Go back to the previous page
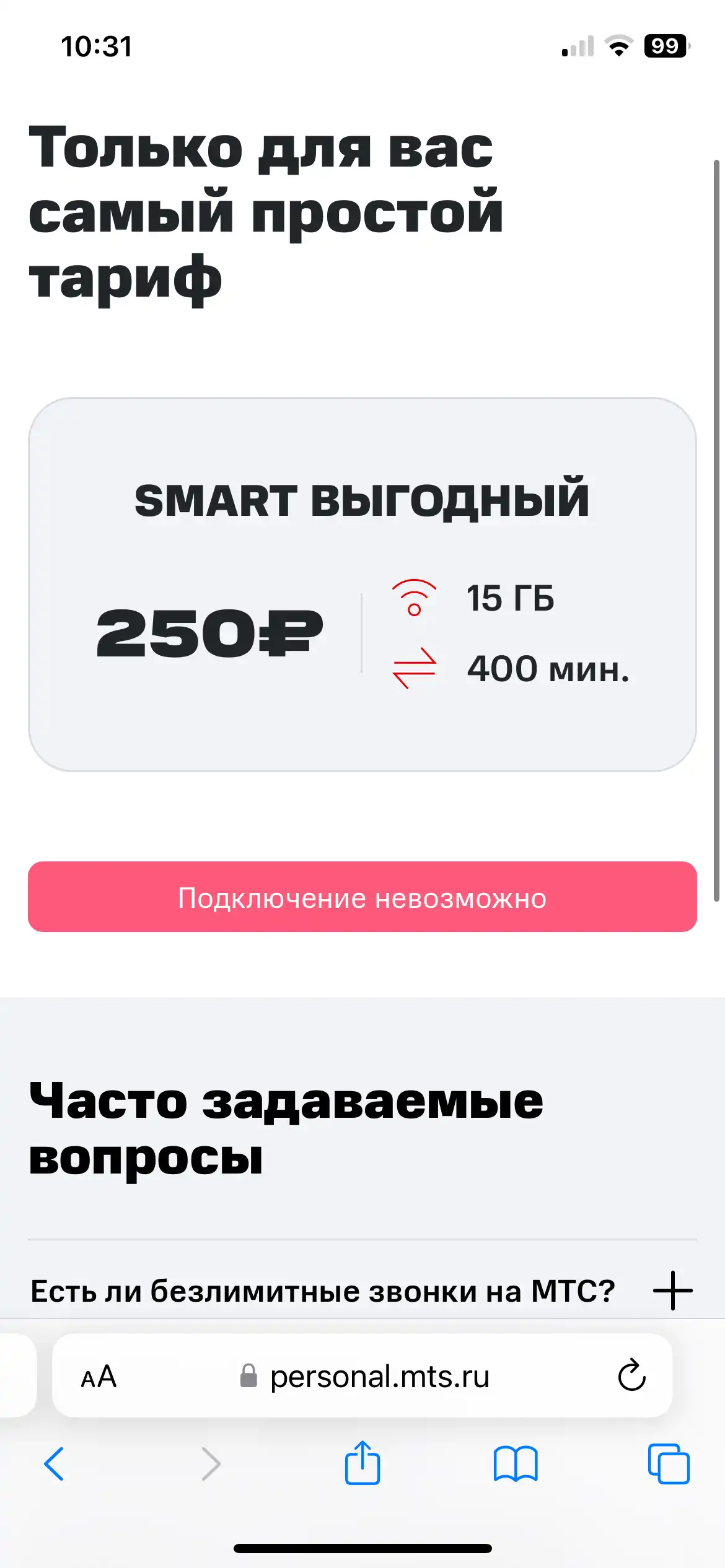Viewport: 725px width, 1568px height. (x=54, y=1464)
